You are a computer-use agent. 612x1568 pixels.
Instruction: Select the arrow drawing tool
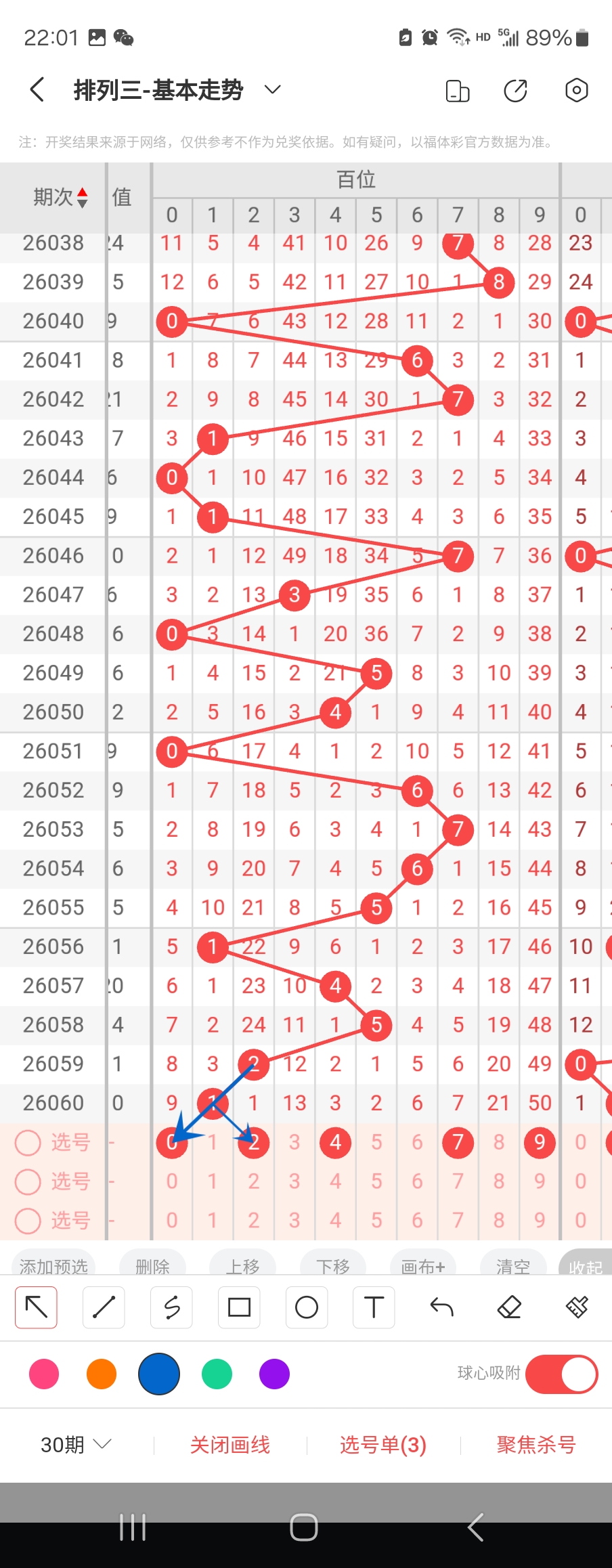(x=37, y=1307)
